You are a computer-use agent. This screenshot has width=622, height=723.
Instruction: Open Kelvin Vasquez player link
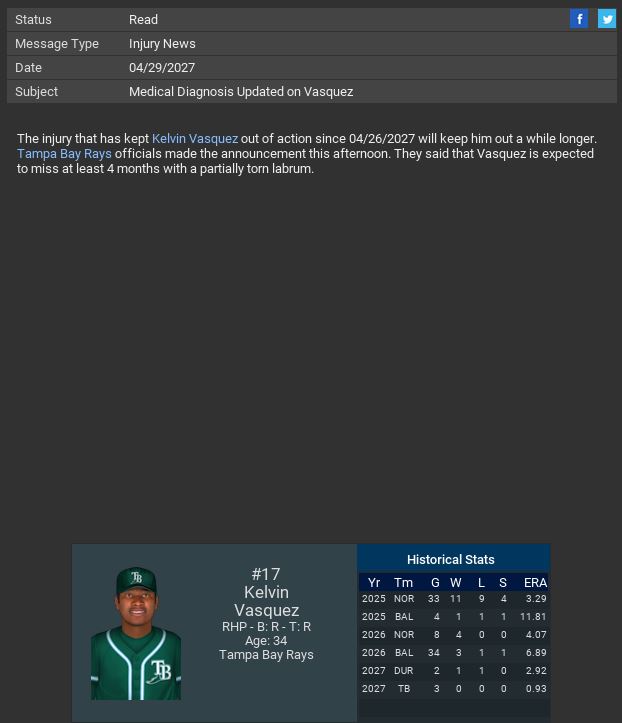pyautogui.click(x=195, y=139)
